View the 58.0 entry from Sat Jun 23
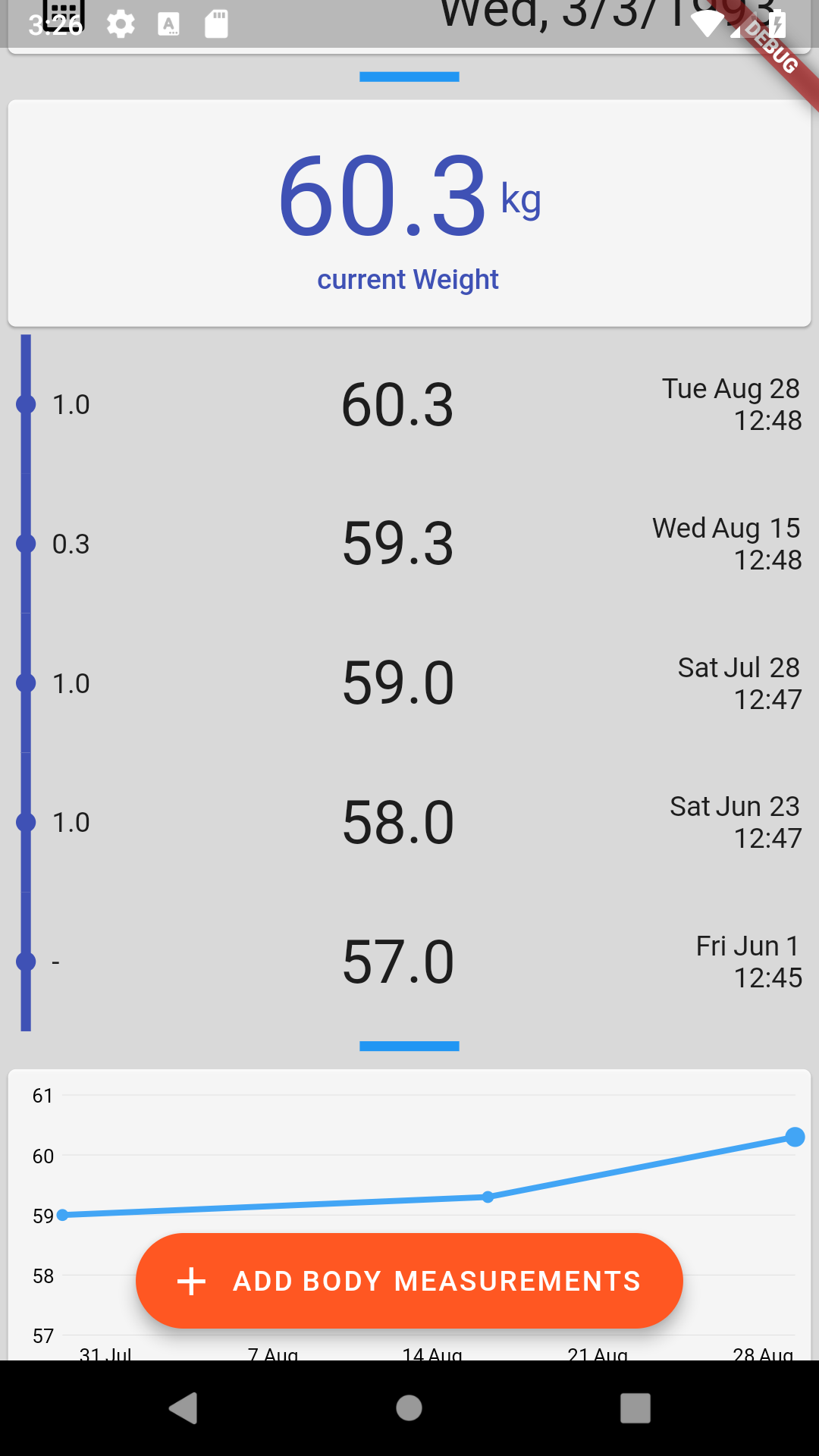 [409, 823]
